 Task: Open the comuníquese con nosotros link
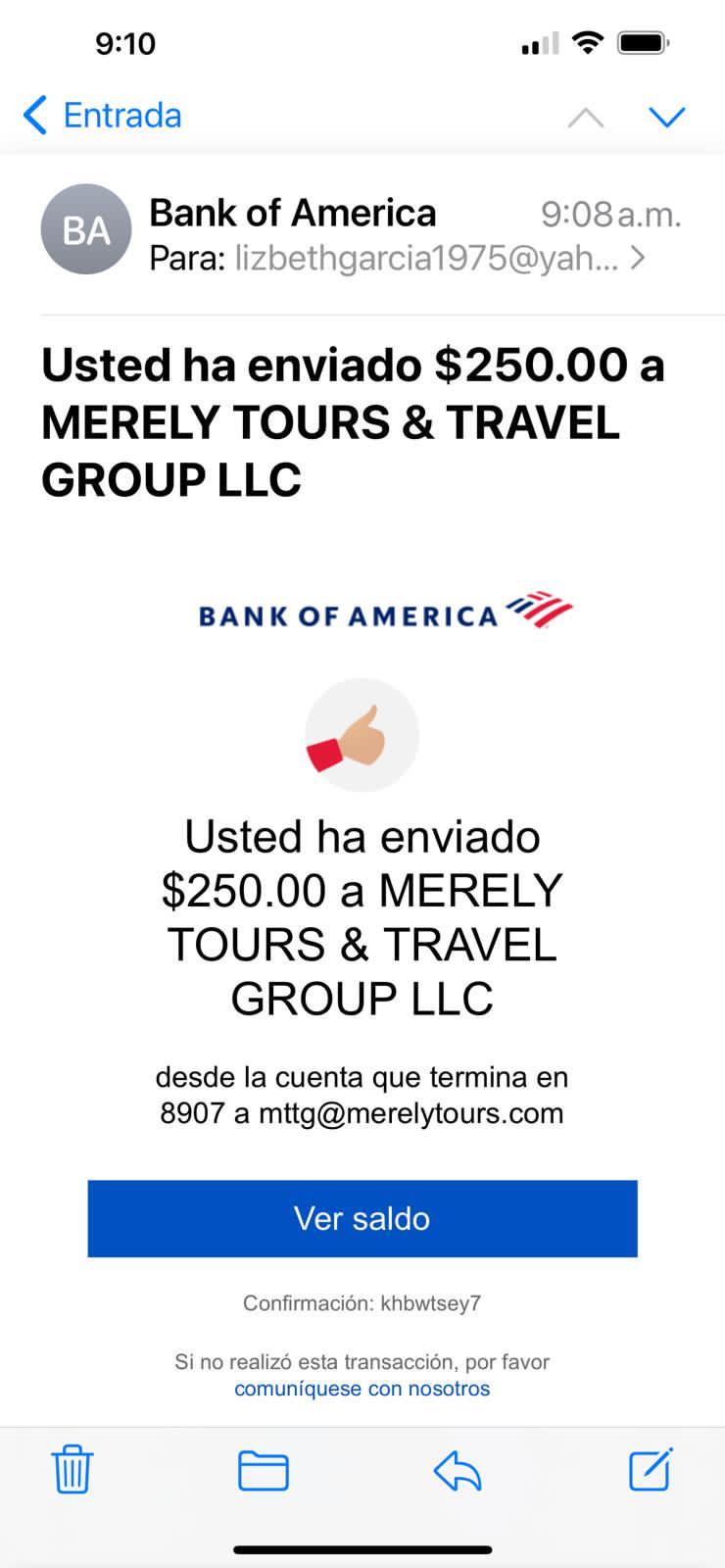tap(362, 1389)
